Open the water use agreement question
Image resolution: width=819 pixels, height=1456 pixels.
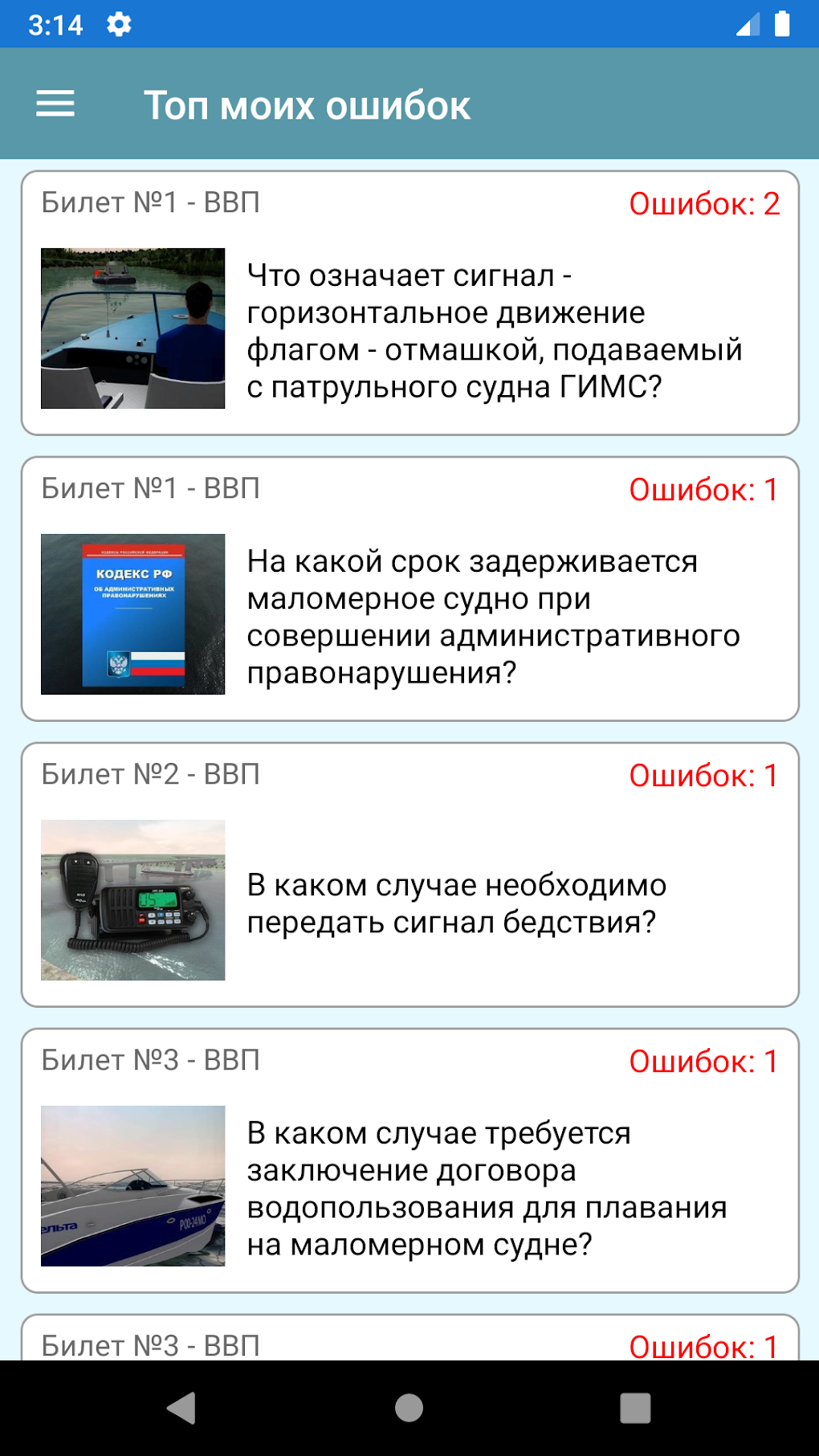coord(409,1161)
